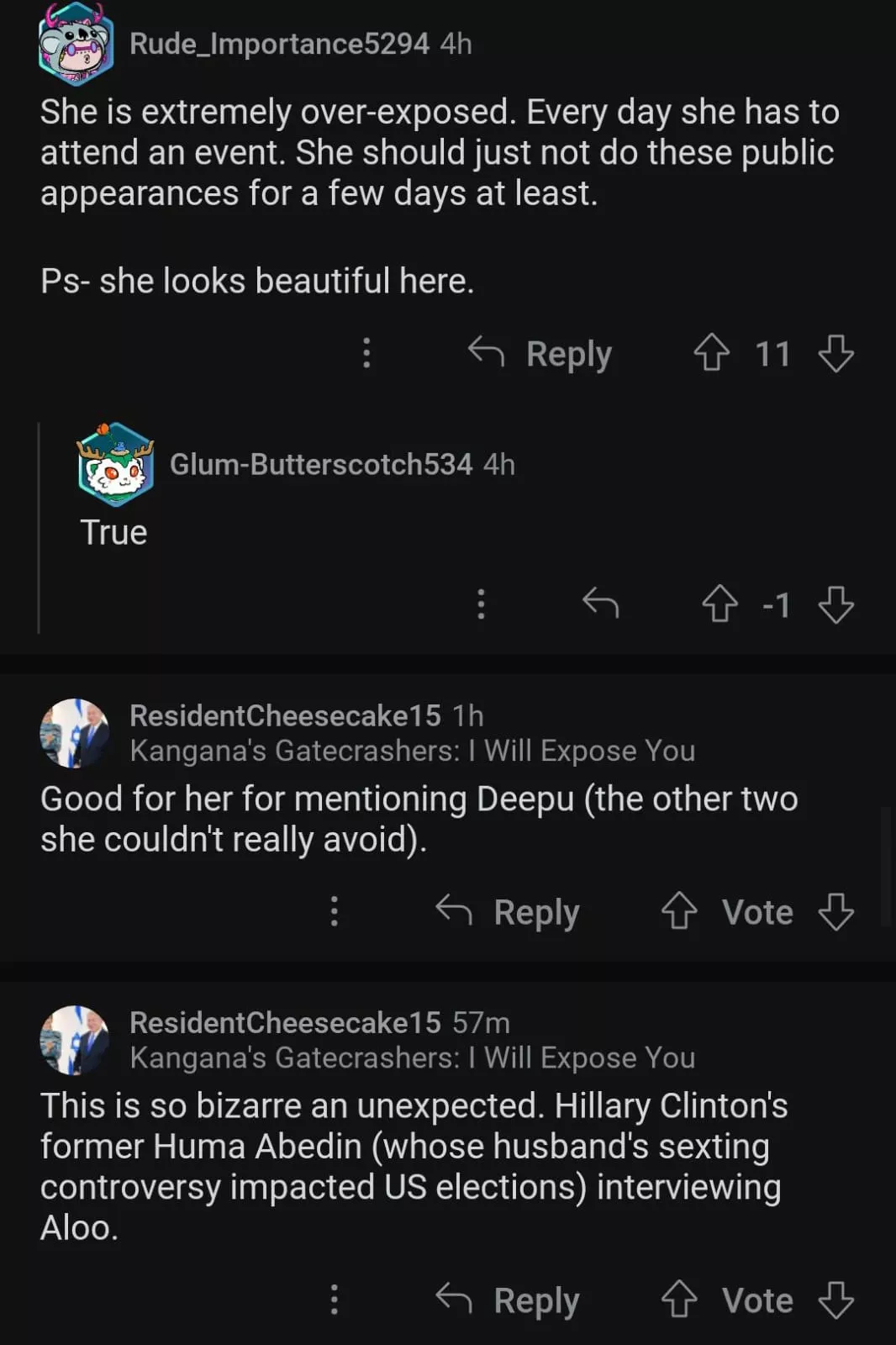Open overflow menu on Huma Abedin comment
This screenshot has width=896, height=1345.
click(x=335, y=1300)
